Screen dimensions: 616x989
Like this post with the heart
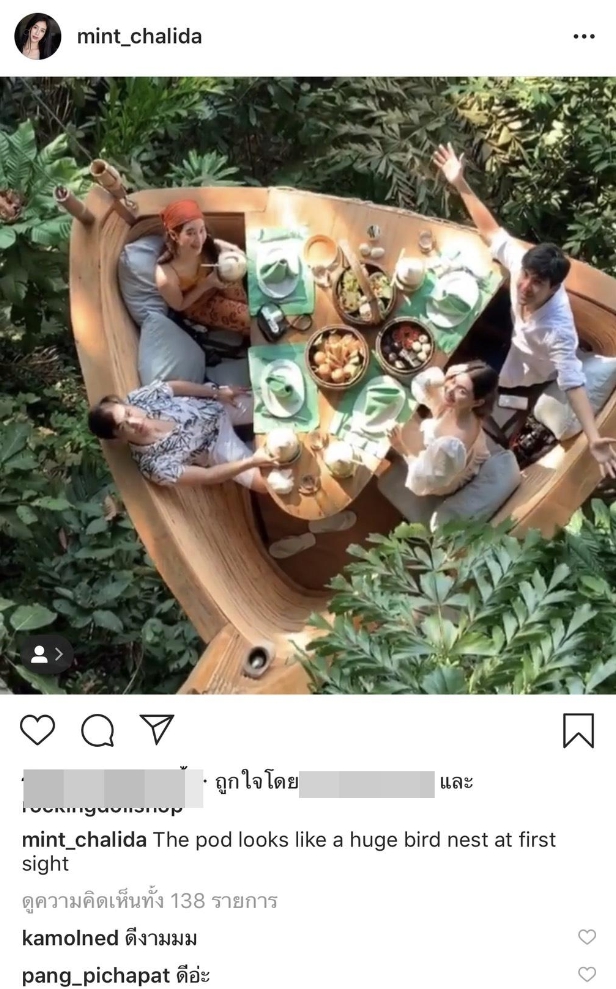[37, 731]
